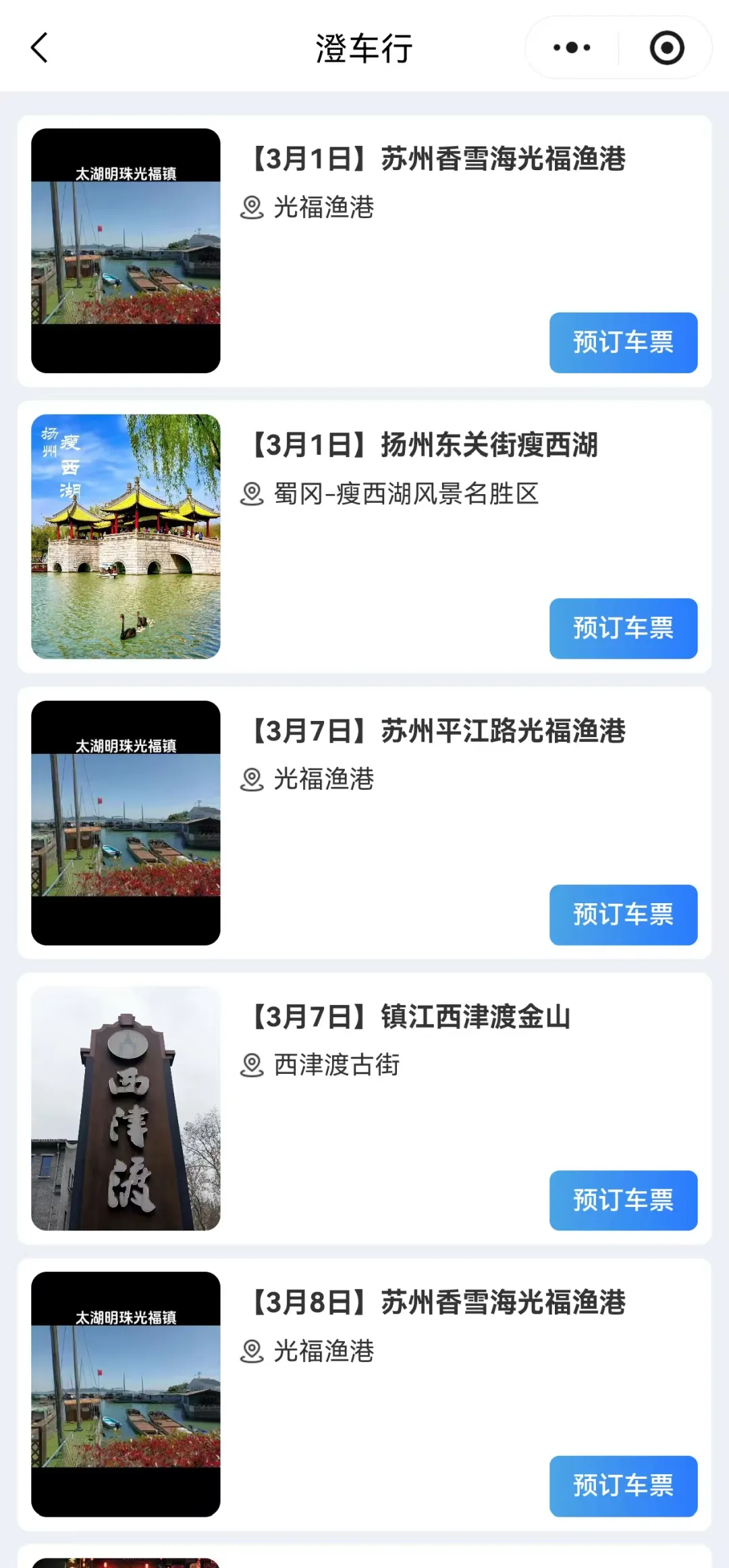Go back from 澄车行 page

click(39, 48)
